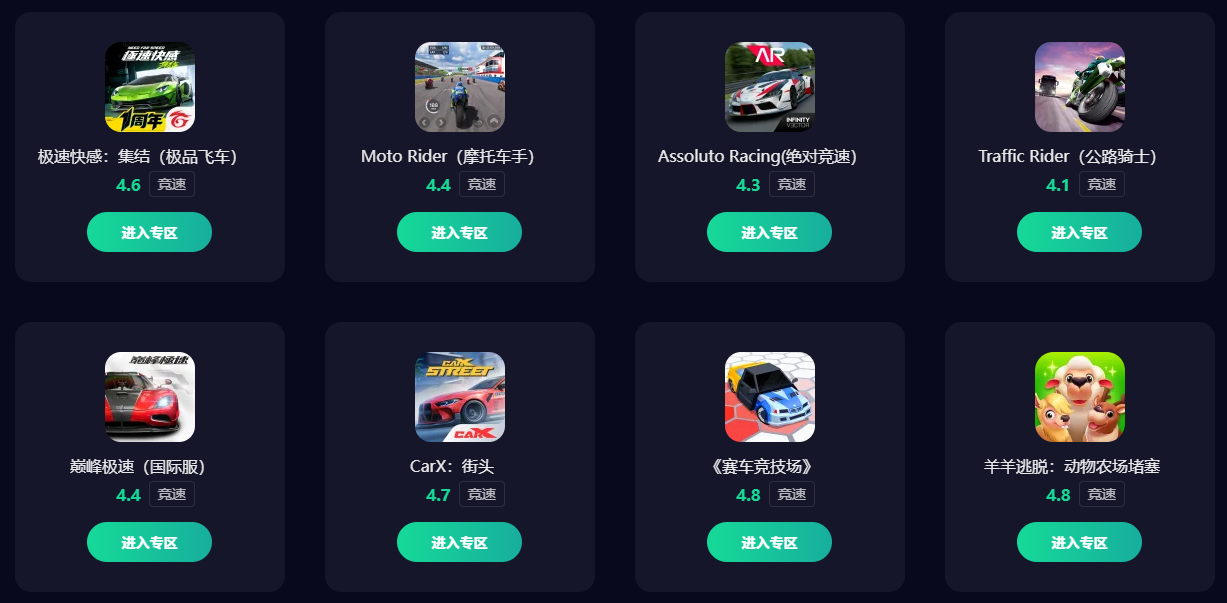
Task: Select the 竞速 tag under CarX：街头
Action: 482,494
